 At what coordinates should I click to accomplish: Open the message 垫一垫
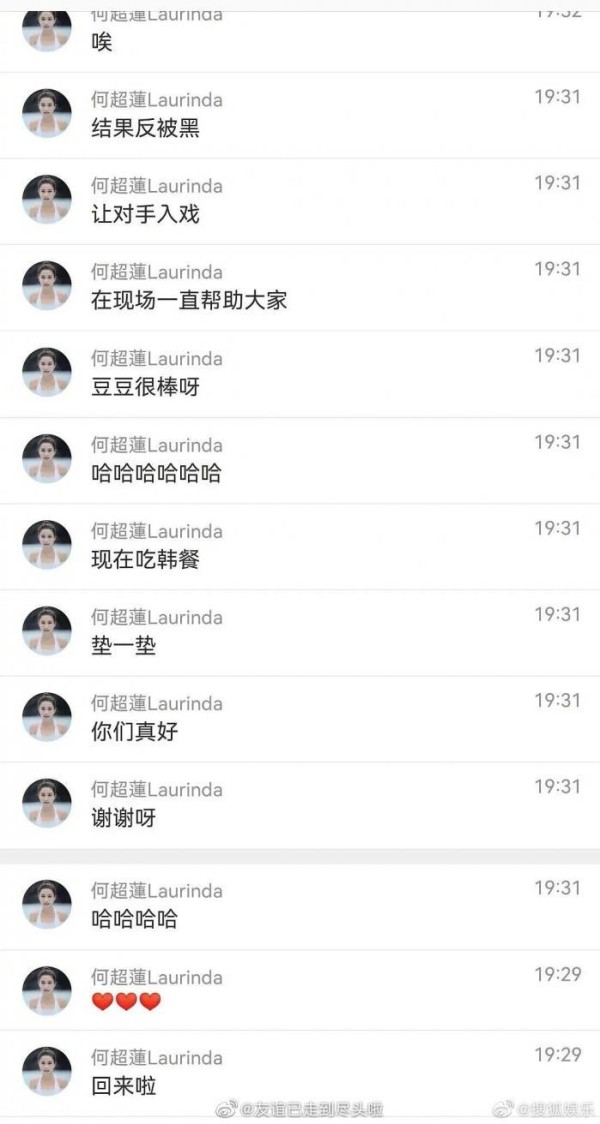click(124, 645)
